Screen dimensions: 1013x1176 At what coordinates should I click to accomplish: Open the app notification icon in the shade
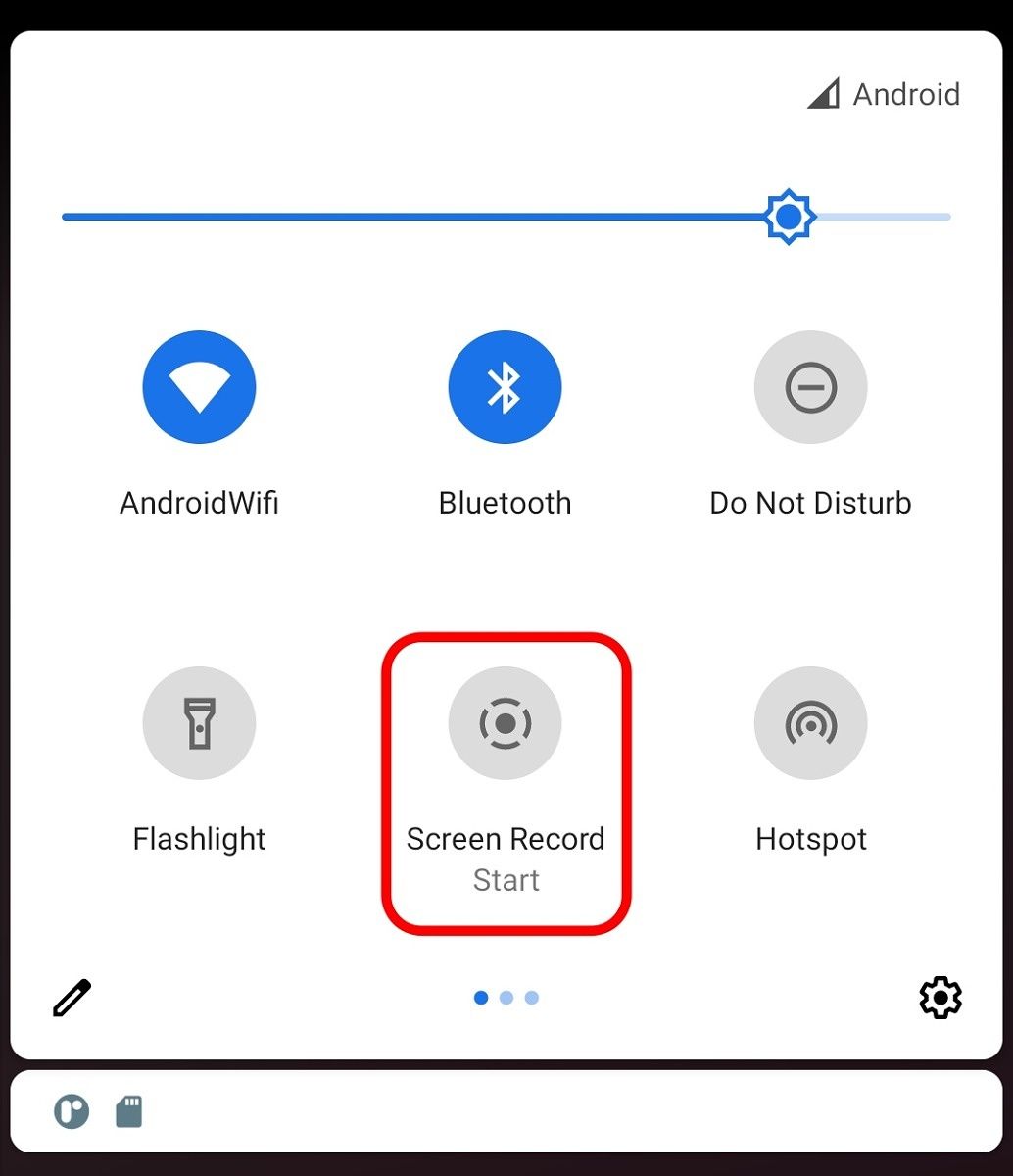pos(70,1110)
